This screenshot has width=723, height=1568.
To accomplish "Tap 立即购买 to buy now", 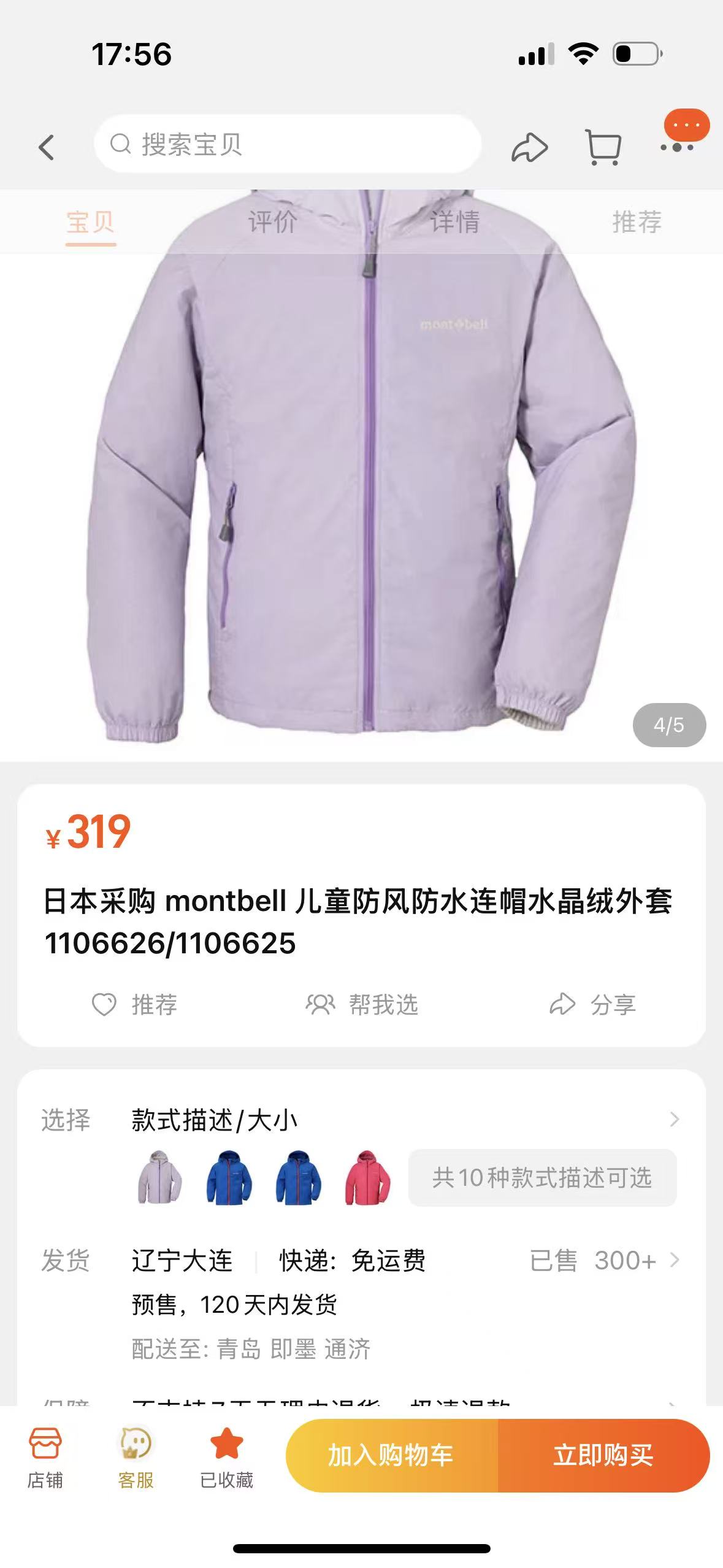I will tap(603, 1455).
